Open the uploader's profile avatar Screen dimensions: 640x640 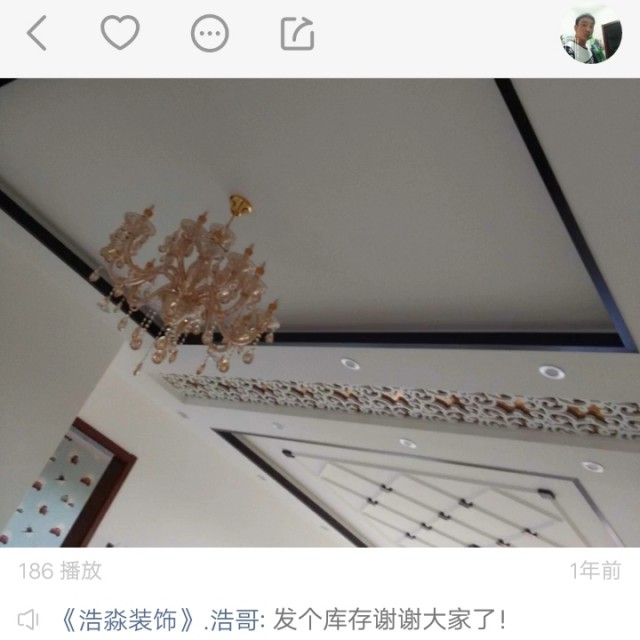click(x=590, y=34)
